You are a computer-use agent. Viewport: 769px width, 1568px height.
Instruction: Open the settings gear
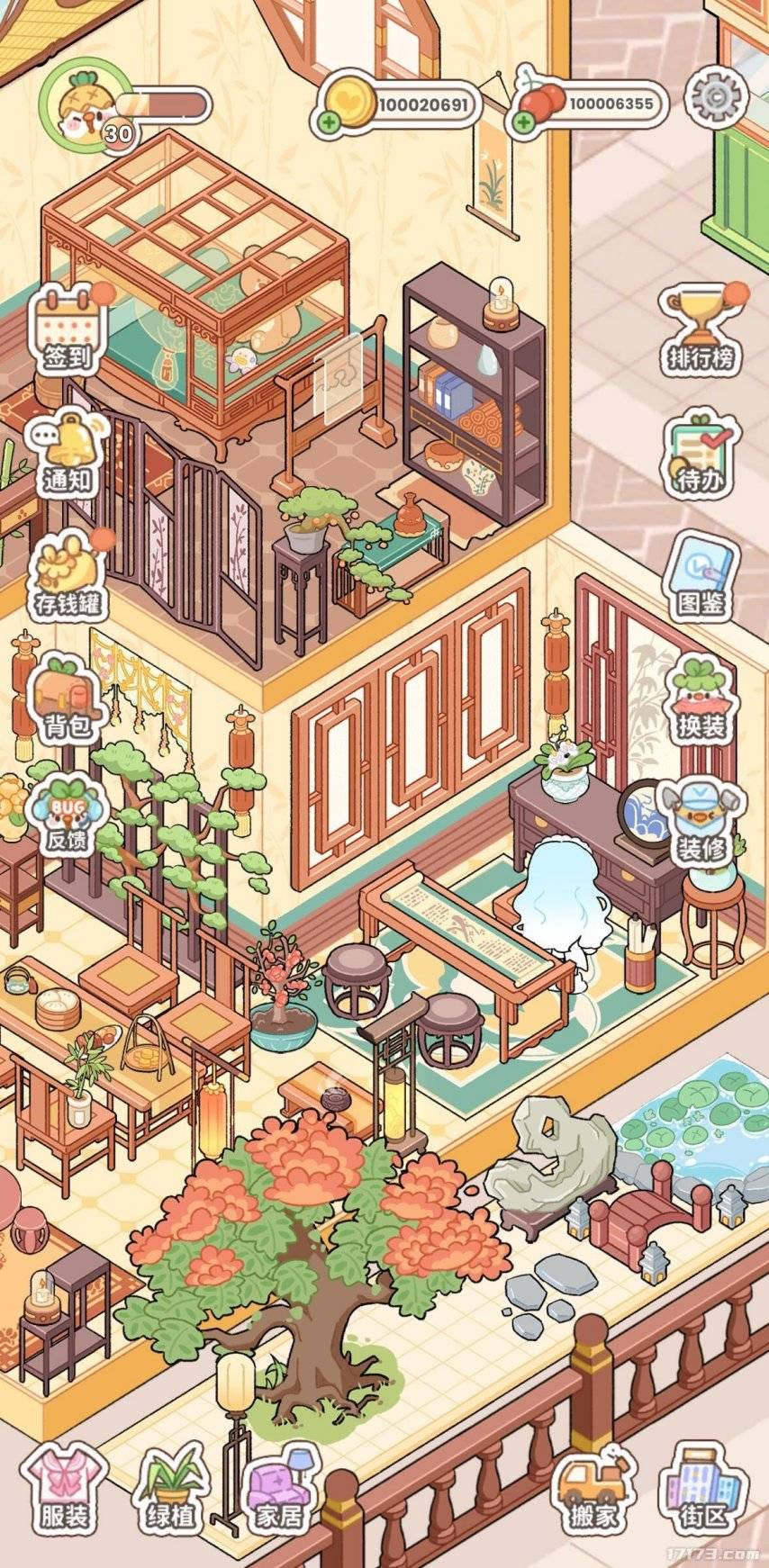pyautogui.click(x=717, y=96)
